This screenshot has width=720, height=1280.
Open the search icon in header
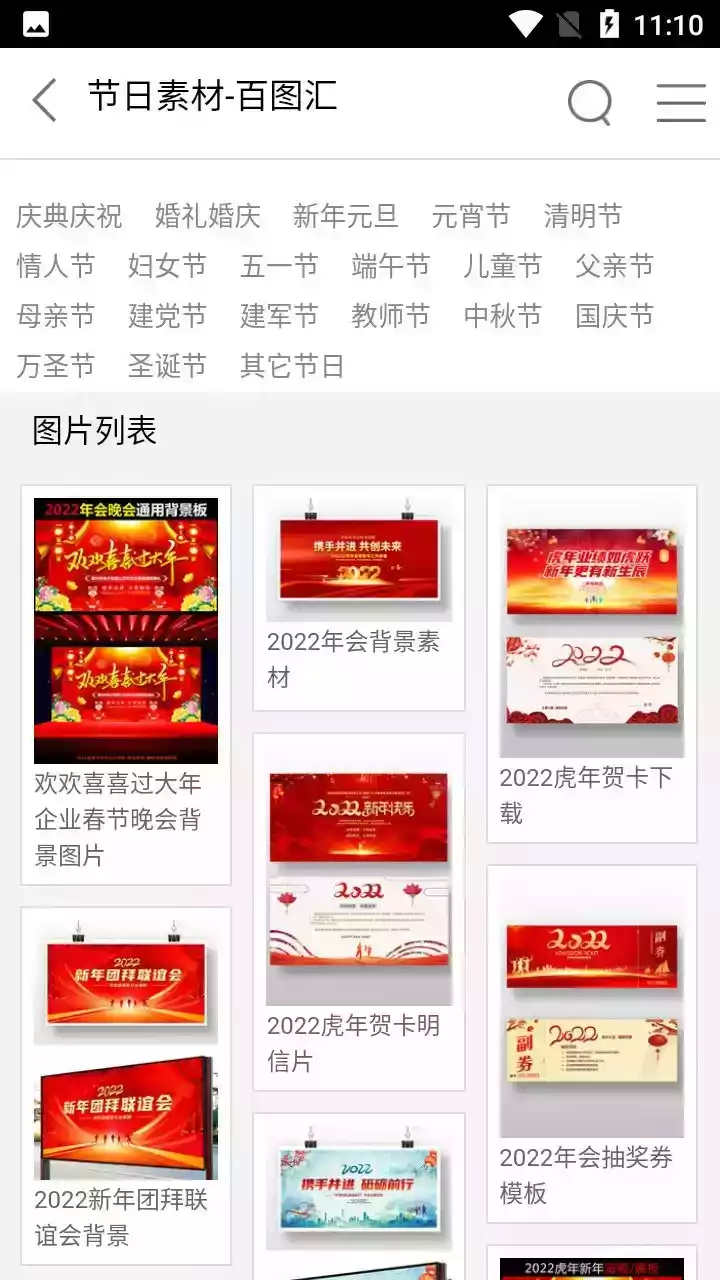click(589, 101)
